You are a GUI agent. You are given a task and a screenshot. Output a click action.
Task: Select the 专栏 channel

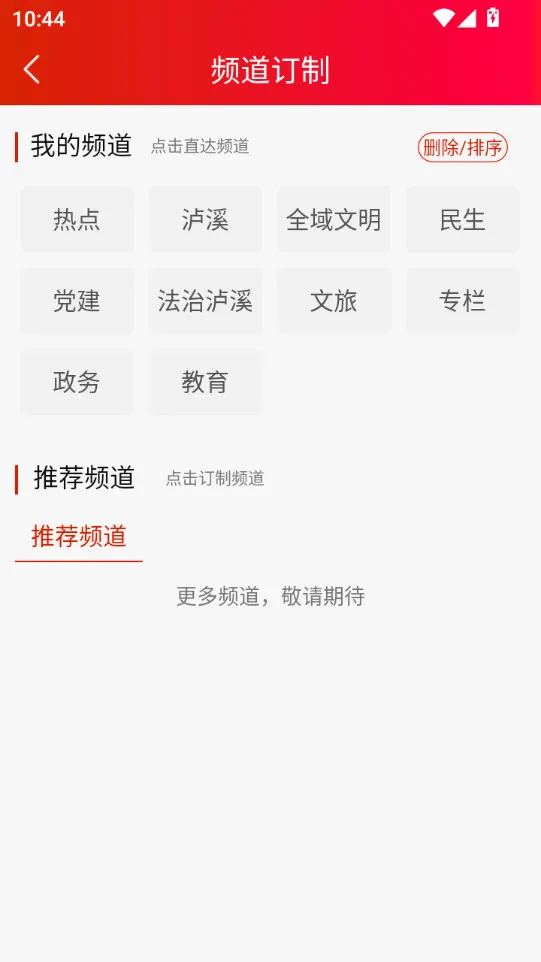pos(462,301)
